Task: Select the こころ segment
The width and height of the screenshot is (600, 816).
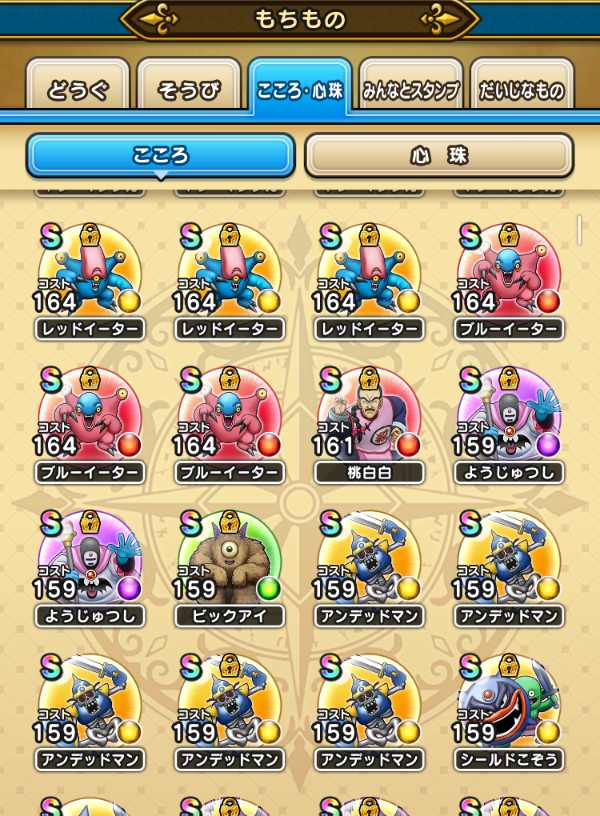Action: tap(160, 156)
